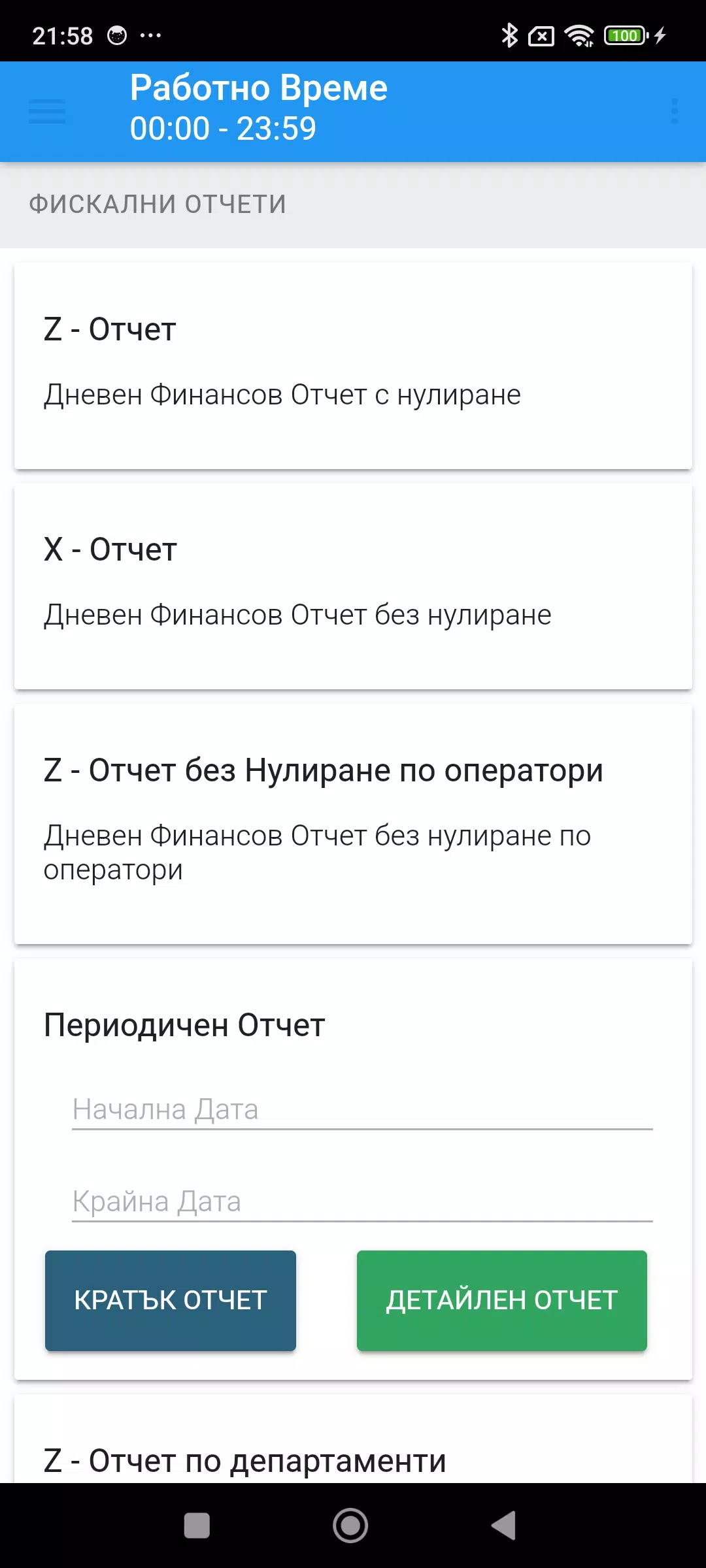The height and width of the screenshot is (1568, 706).
Task: Select the X - Отчет card
Action: tap(353, 586)
